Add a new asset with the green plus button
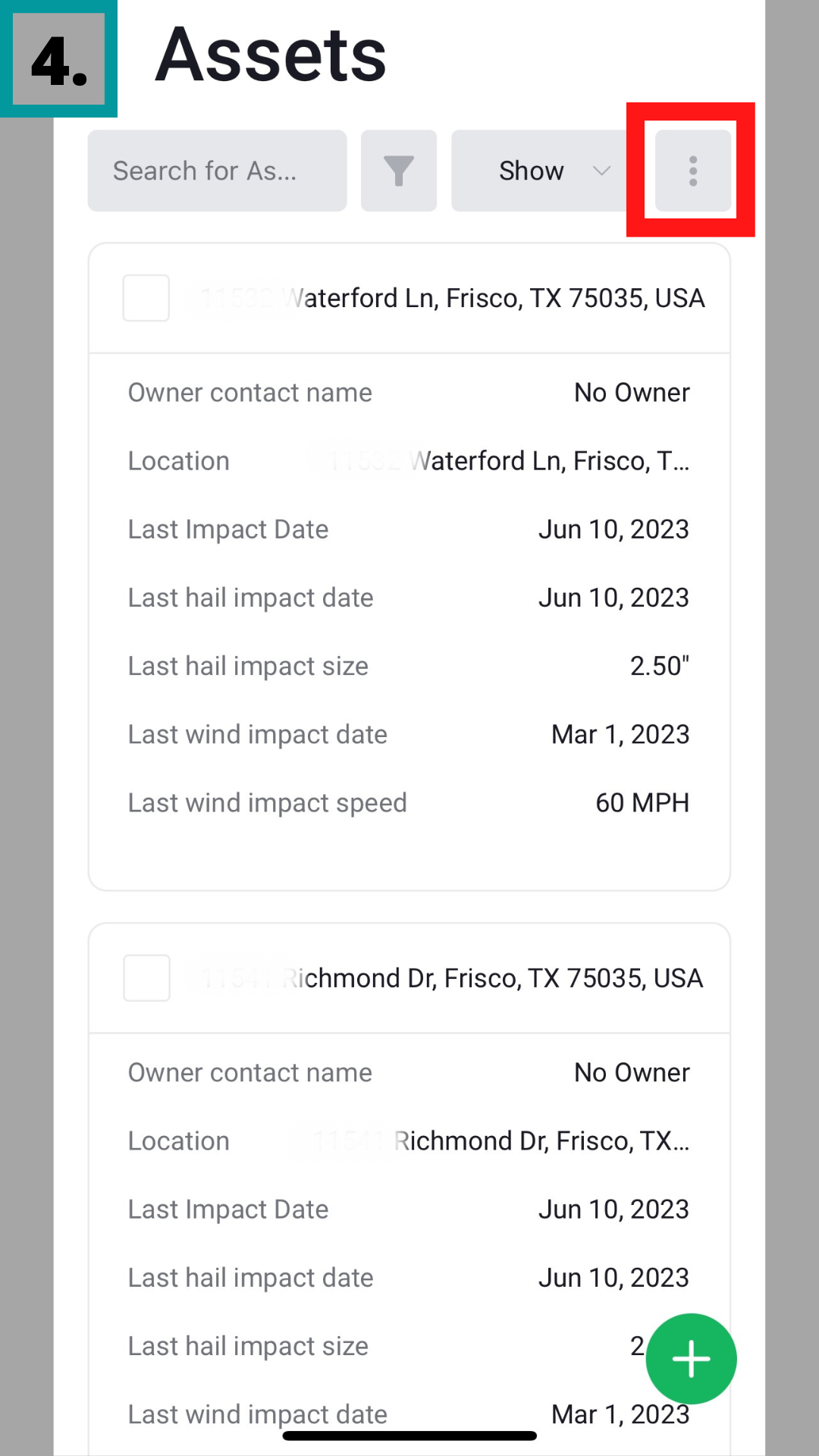This screenshot has width=819, height=1456. pyautogui.click(x=691, y=1358)
